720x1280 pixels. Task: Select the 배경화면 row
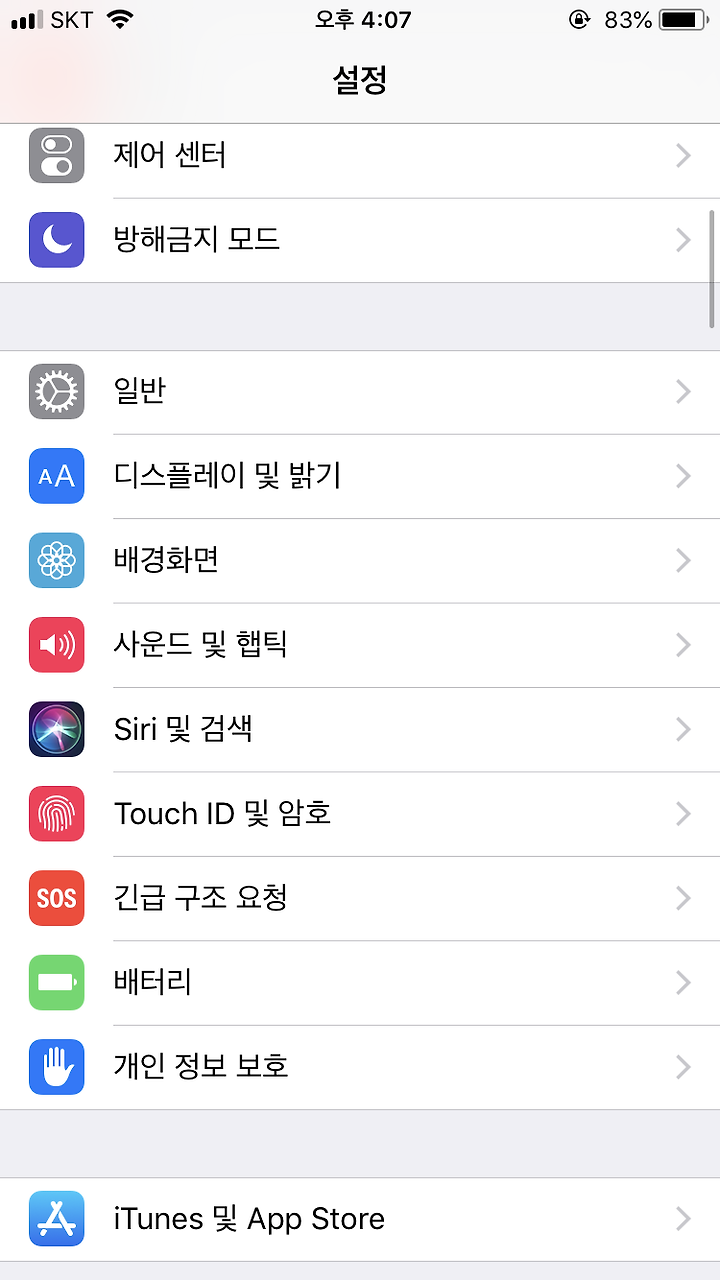(x=360, y=561)
